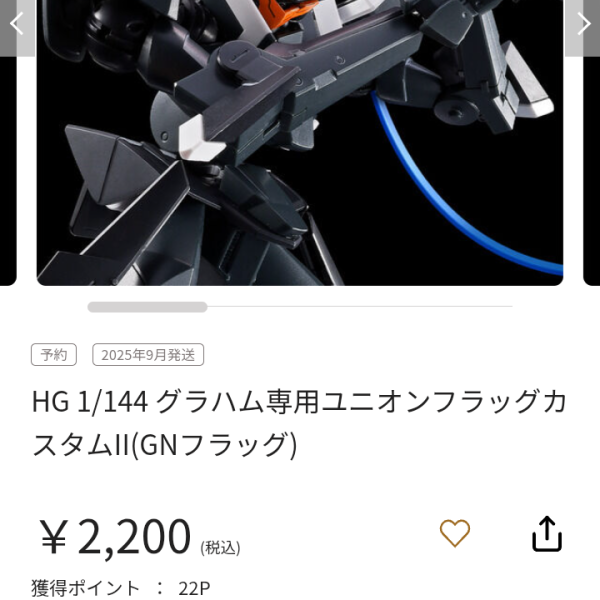Share this product page

[546, 533]
